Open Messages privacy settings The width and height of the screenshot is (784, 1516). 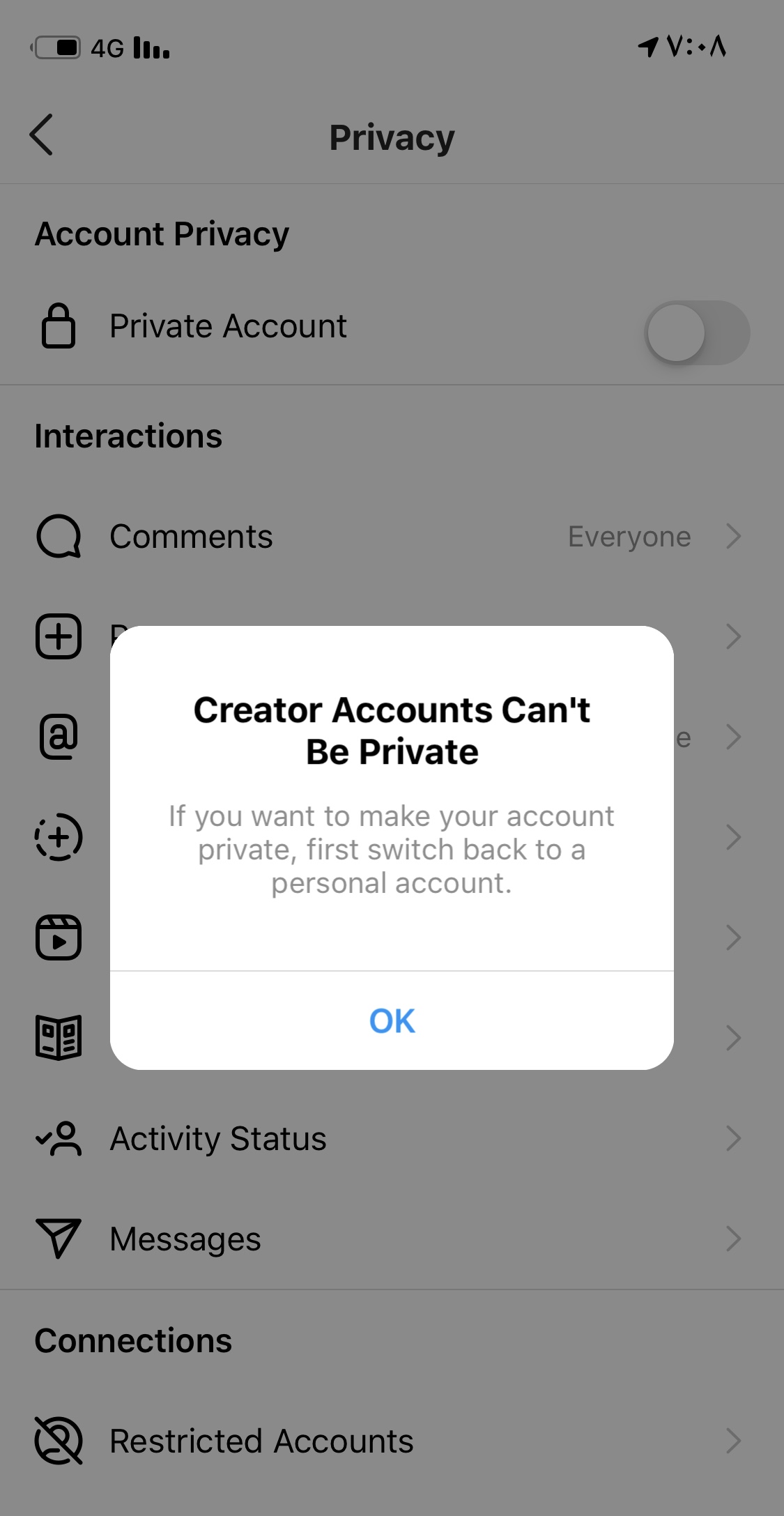click(x=392, y=1239)
